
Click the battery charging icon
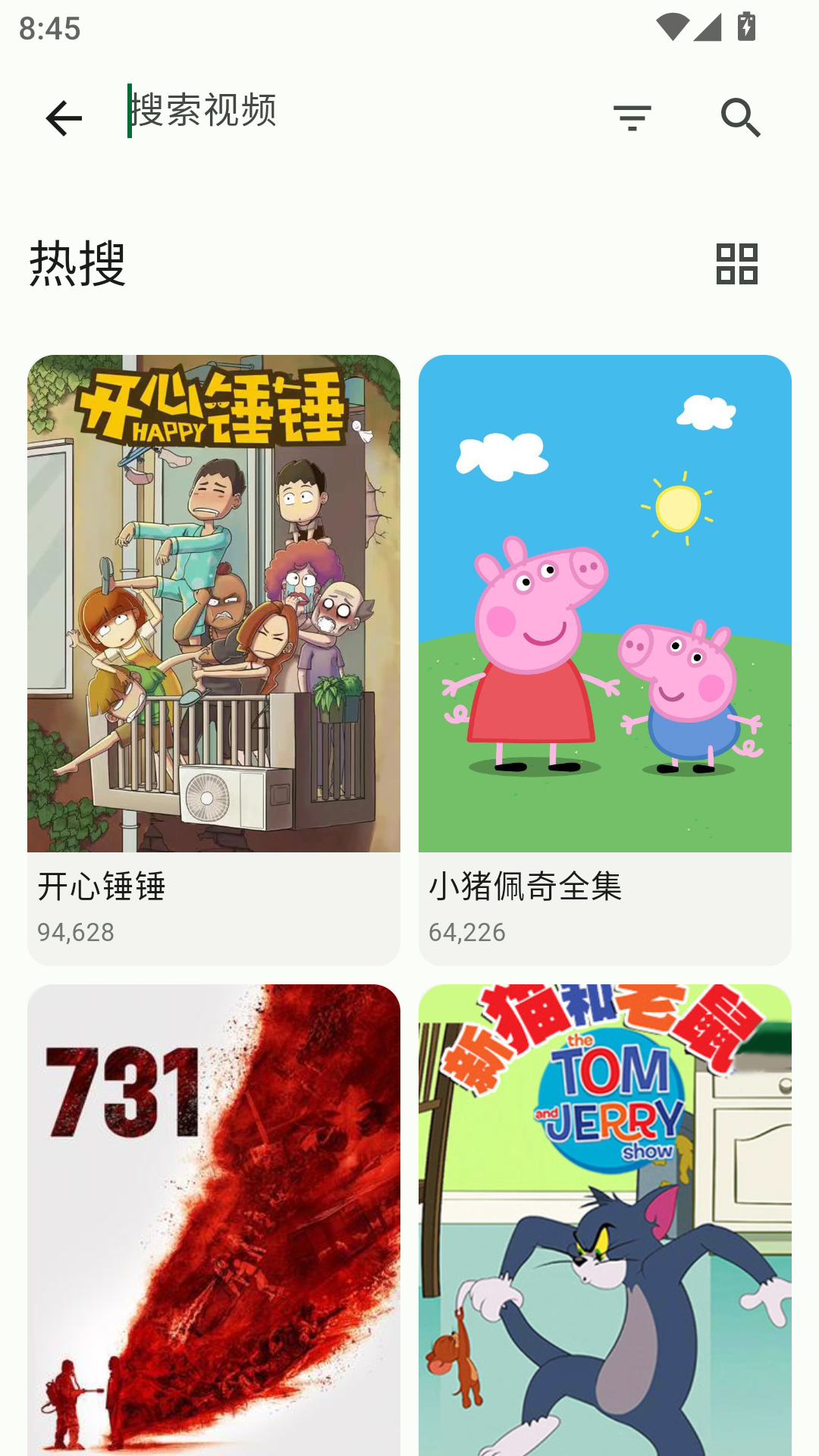pyautogui.click(x=746, y=24)
